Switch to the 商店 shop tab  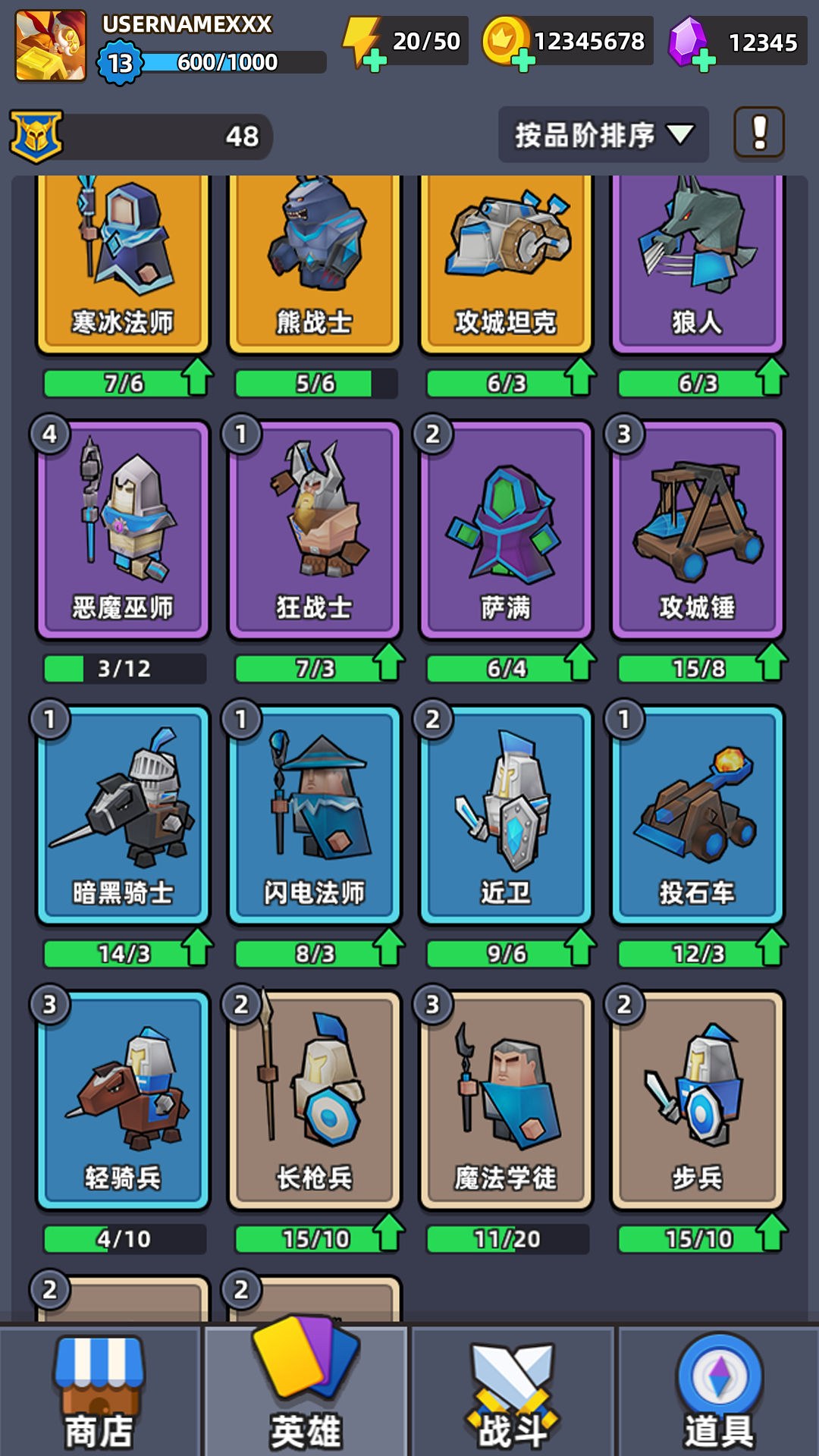coord(100,1392)
